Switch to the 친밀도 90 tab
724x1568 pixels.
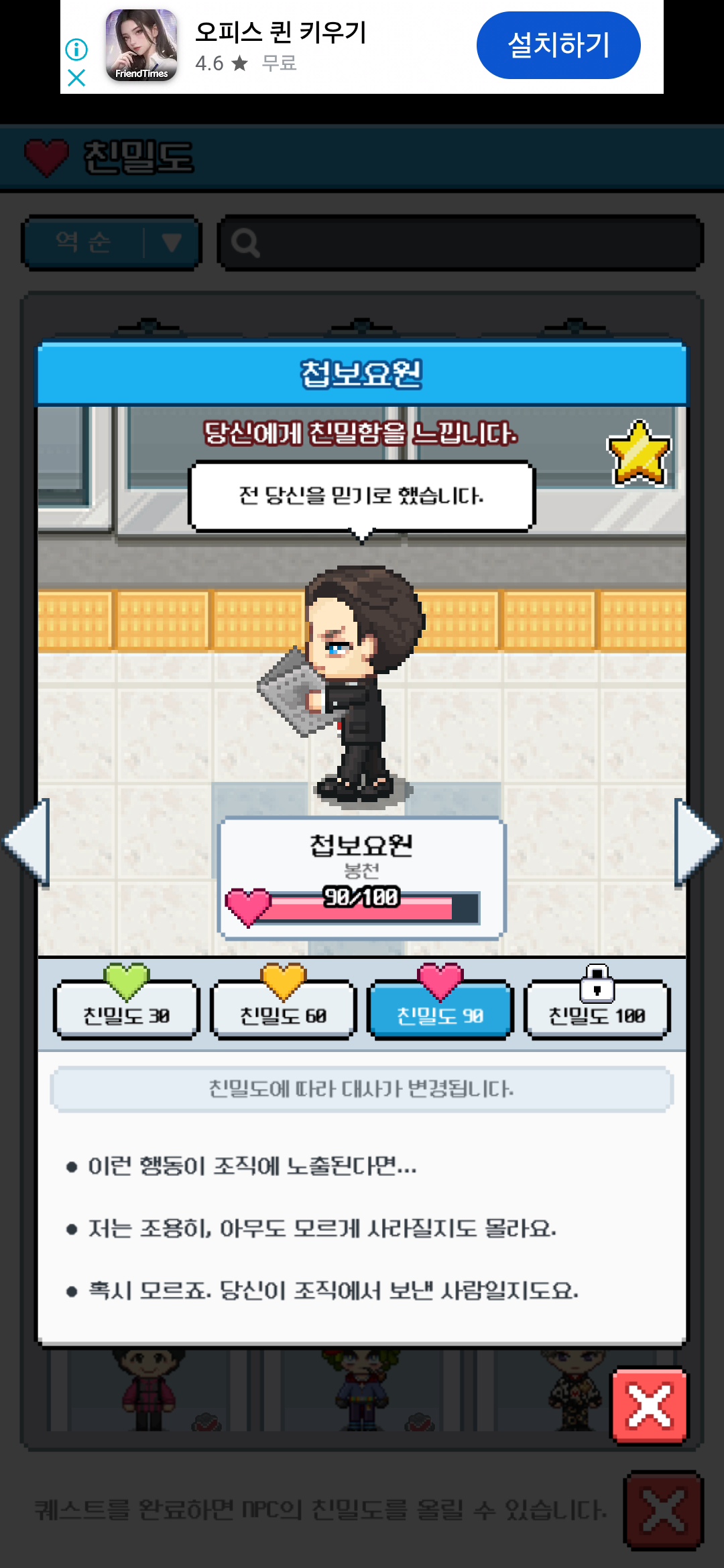[440, 1010]
